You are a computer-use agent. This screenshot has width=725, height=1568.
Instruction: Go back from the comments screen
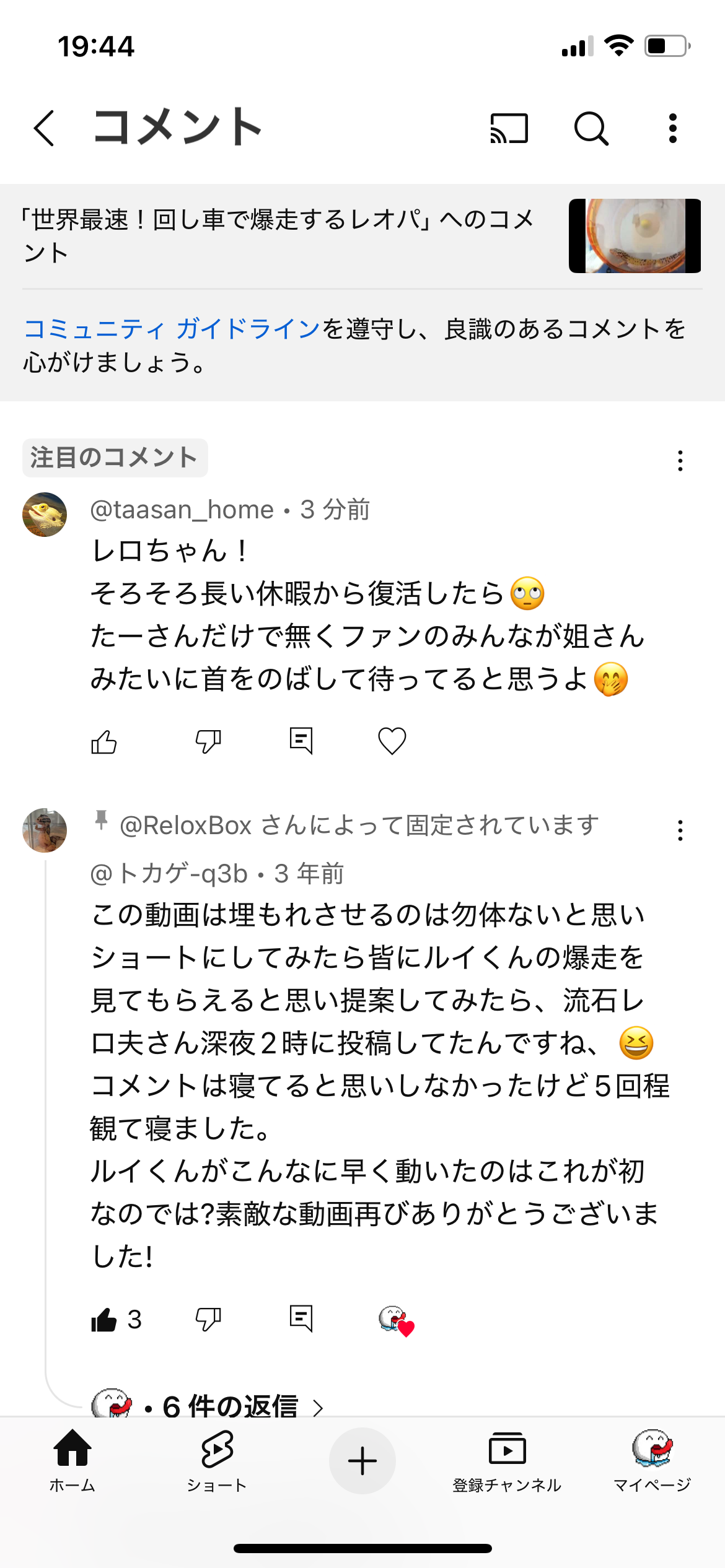coord(45,128)
